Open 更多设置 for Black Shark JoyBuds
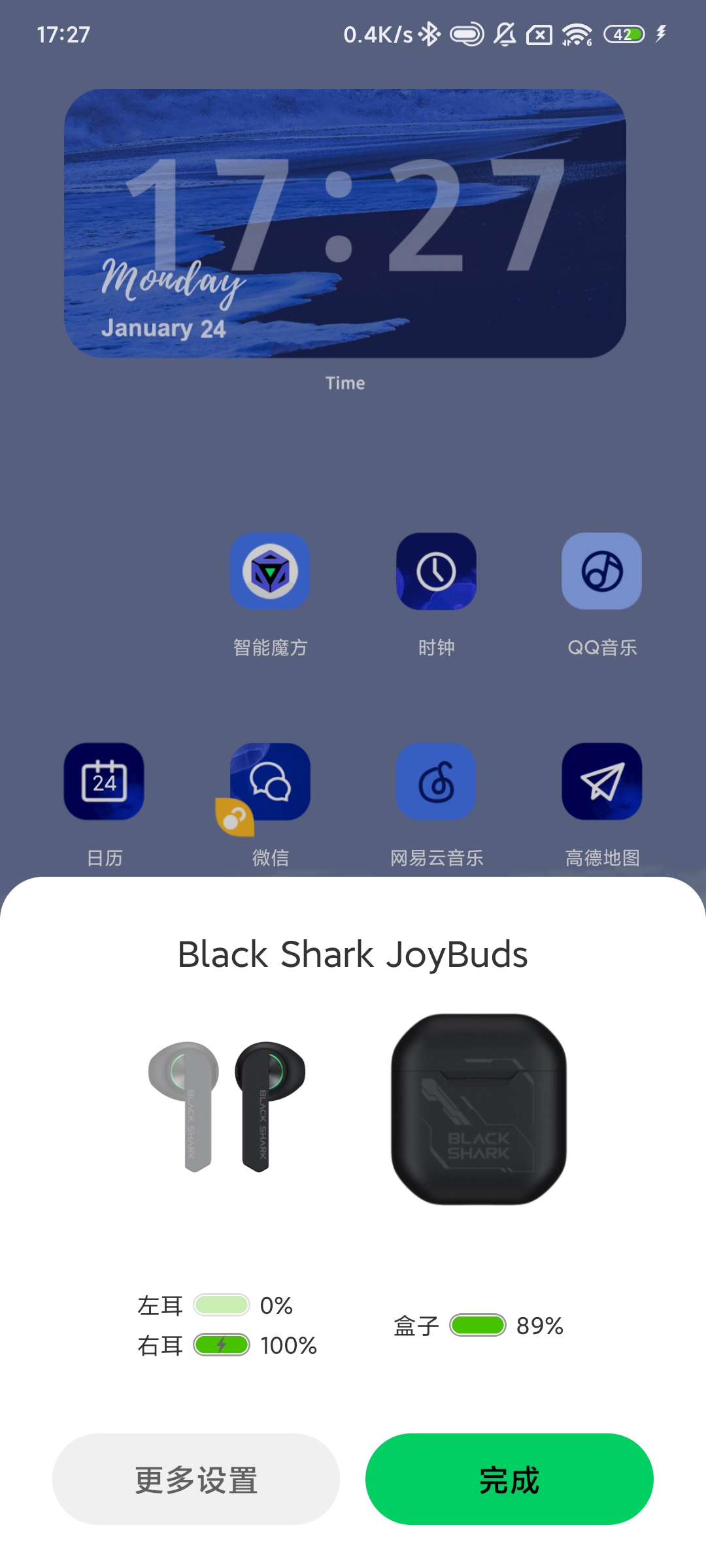Viewport: 706px width, 1568px height. (x=195, y=1479)
